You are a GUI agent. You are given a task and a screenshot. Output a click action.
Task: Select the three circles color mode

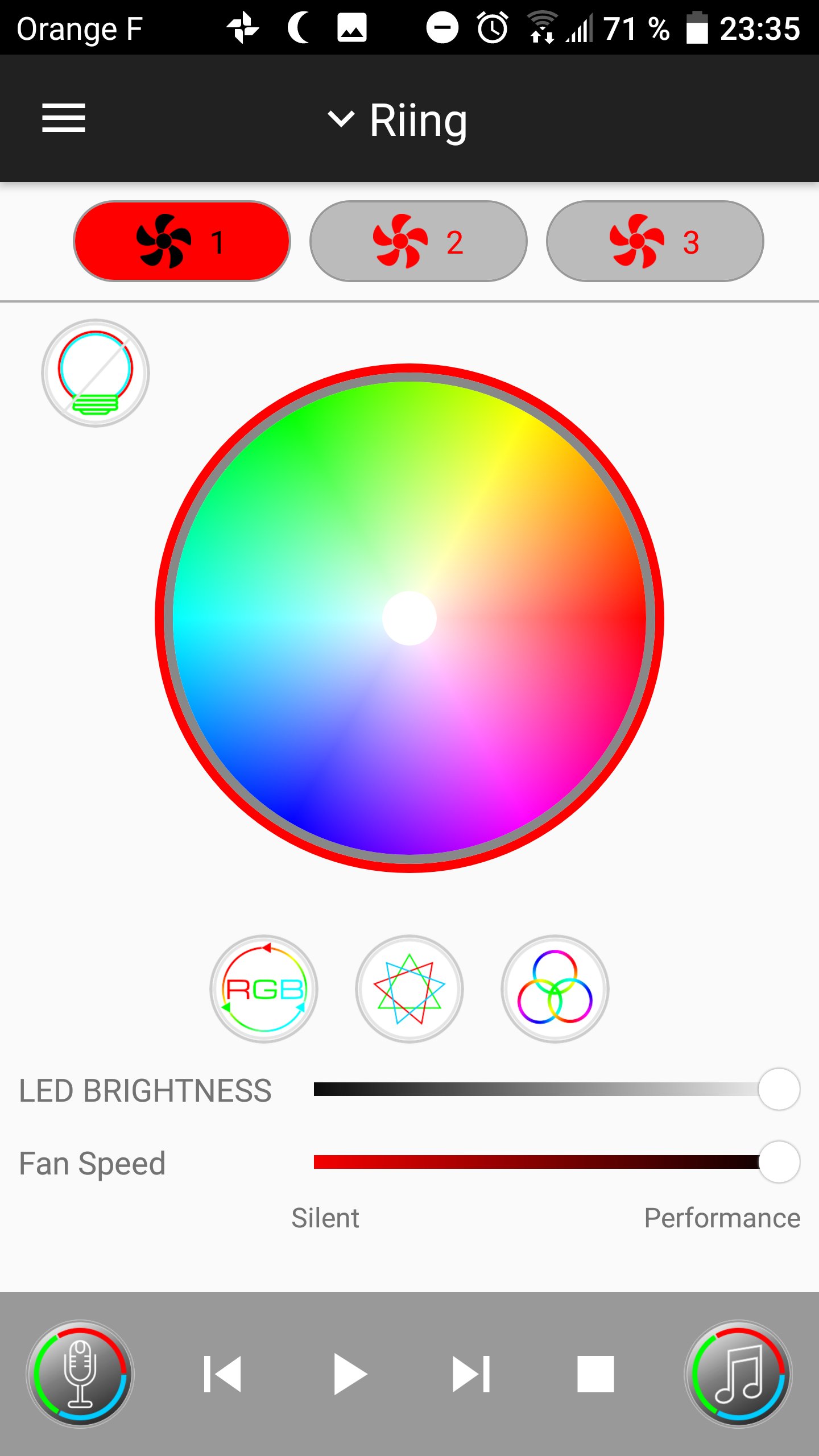point(555,988)
